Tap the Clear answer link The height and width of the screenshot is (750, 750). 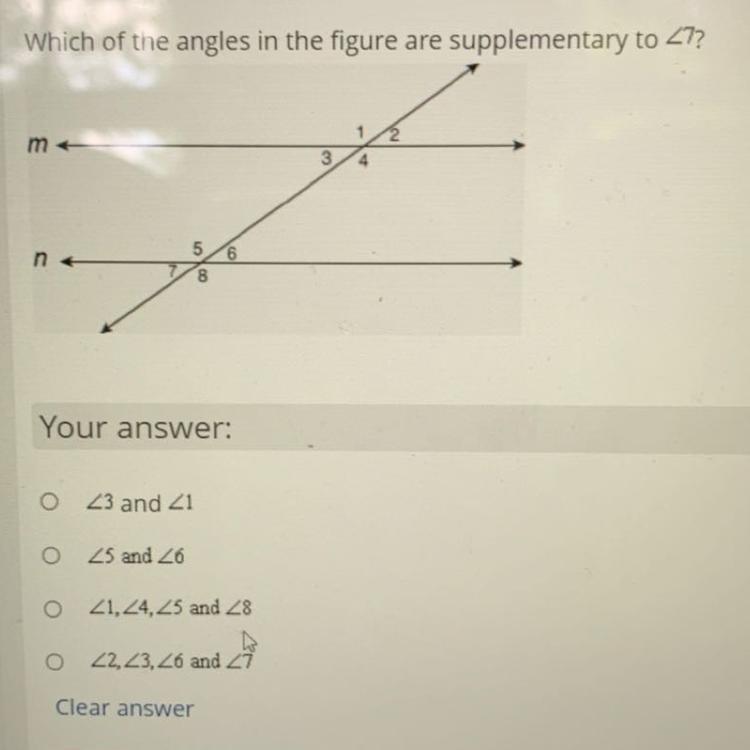click(124, 708)
